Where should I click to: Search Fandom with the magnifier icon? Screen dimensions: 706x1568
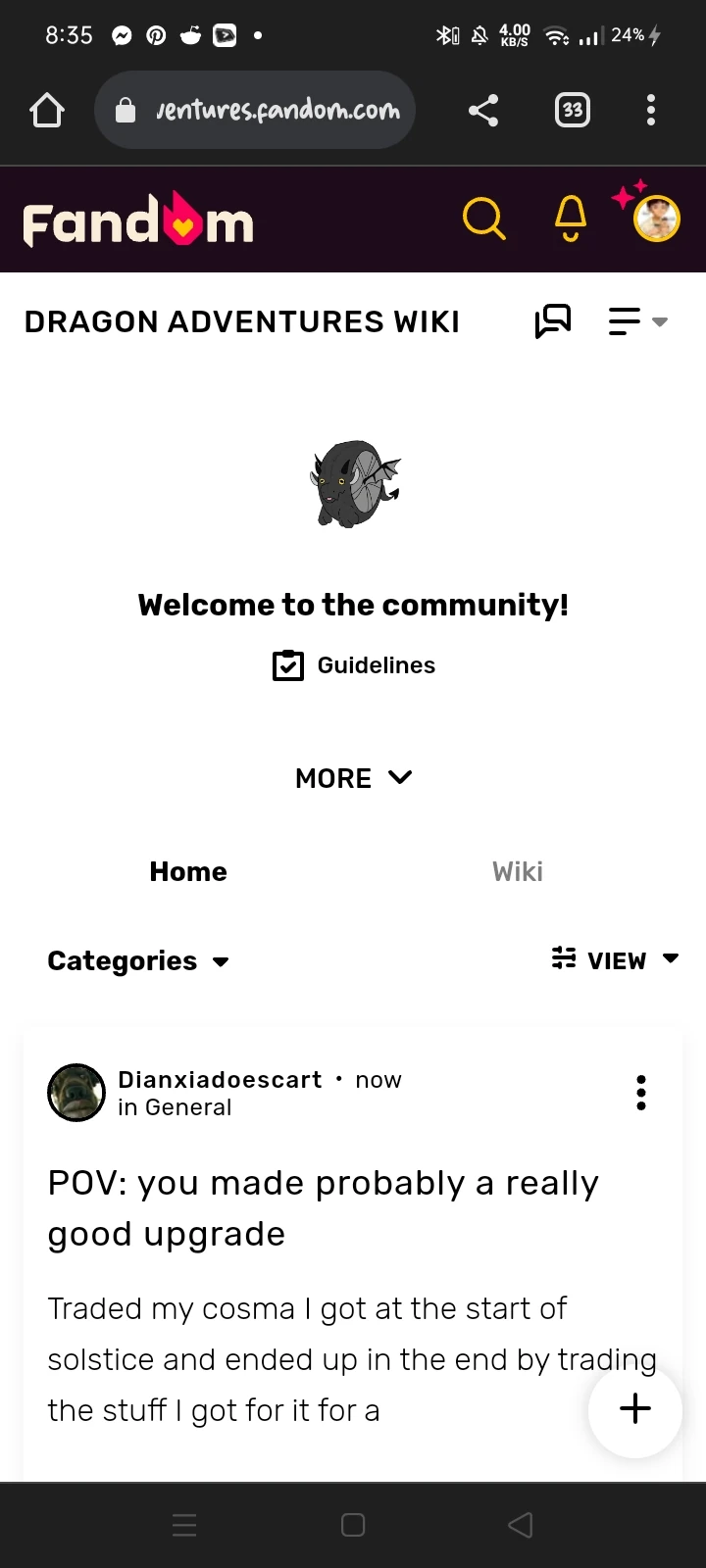tap(483, 219)
